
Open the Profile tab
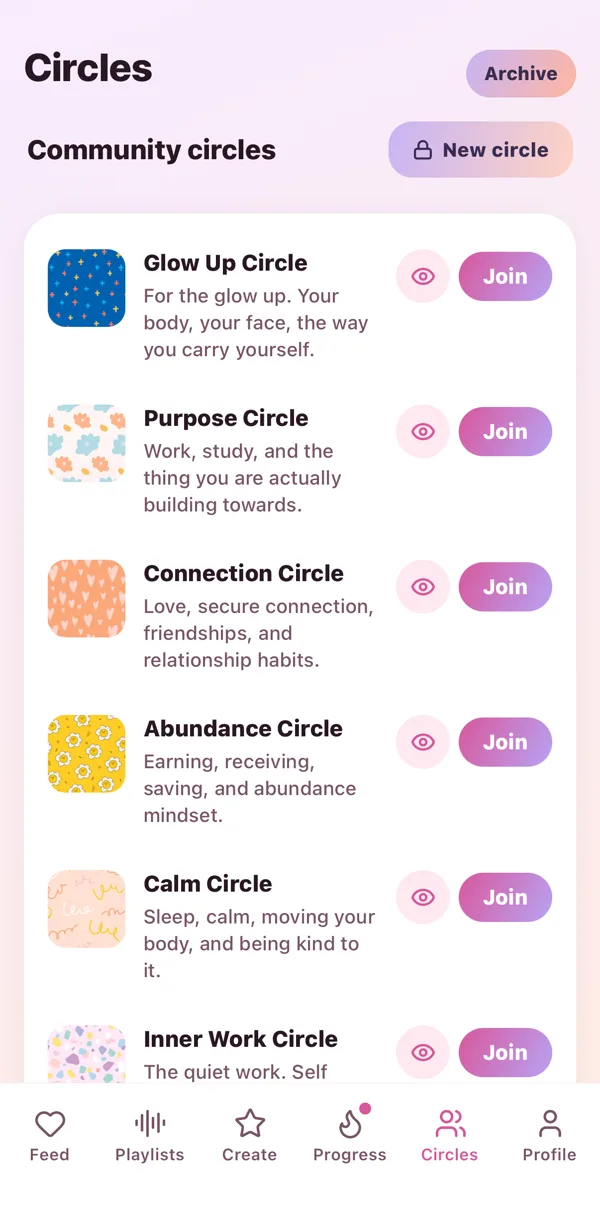[x=550, y=1136]
